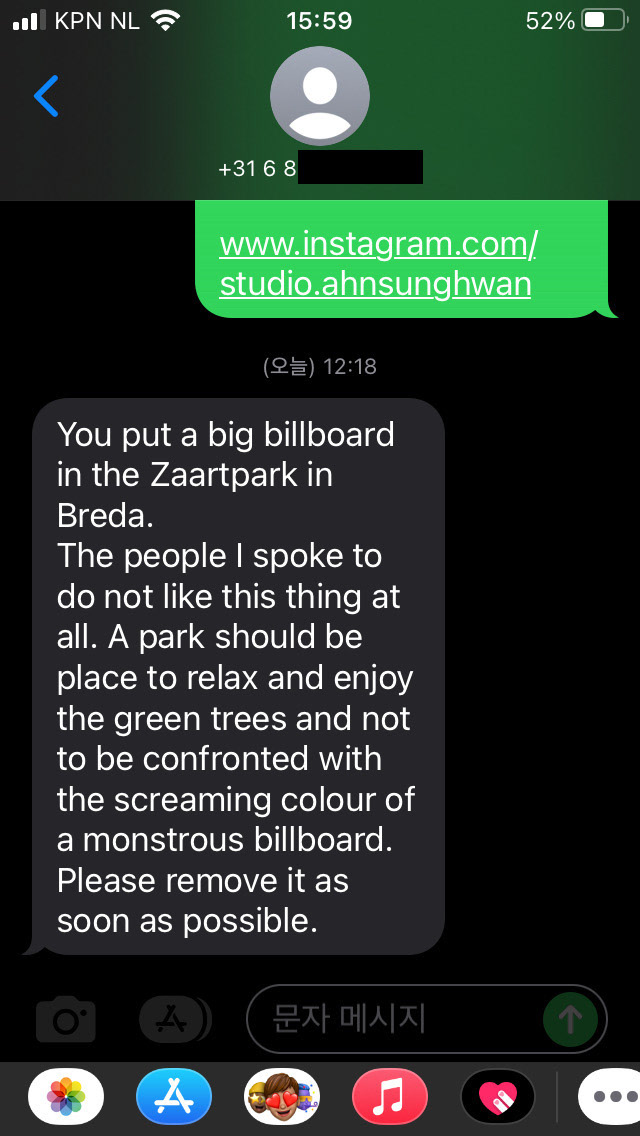Screen dimensions: 640x1136
Task: Open the instagram.com/studio.ahnsunghwan link
Action: [378, 264]
